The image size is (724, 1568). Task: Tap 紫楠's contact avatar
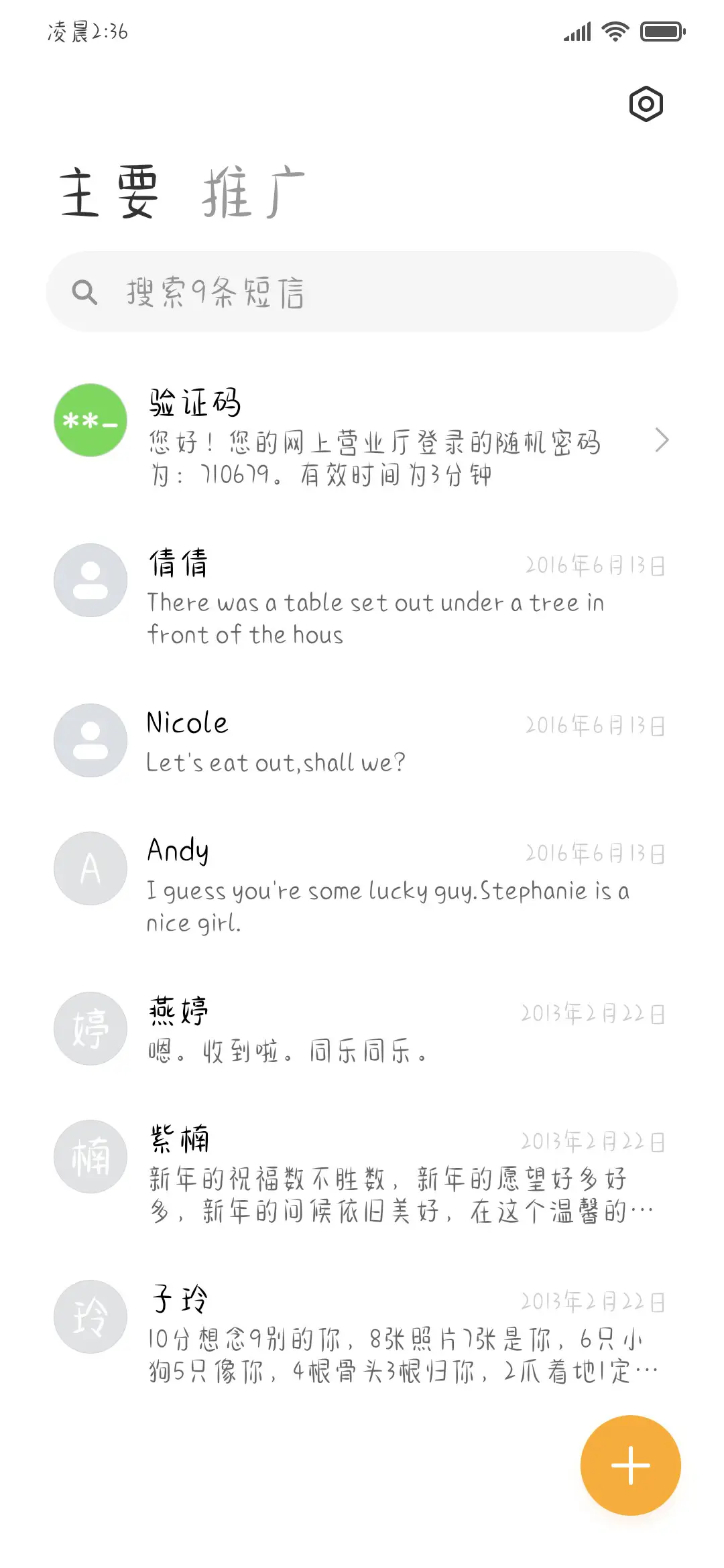pos(90,1157)
